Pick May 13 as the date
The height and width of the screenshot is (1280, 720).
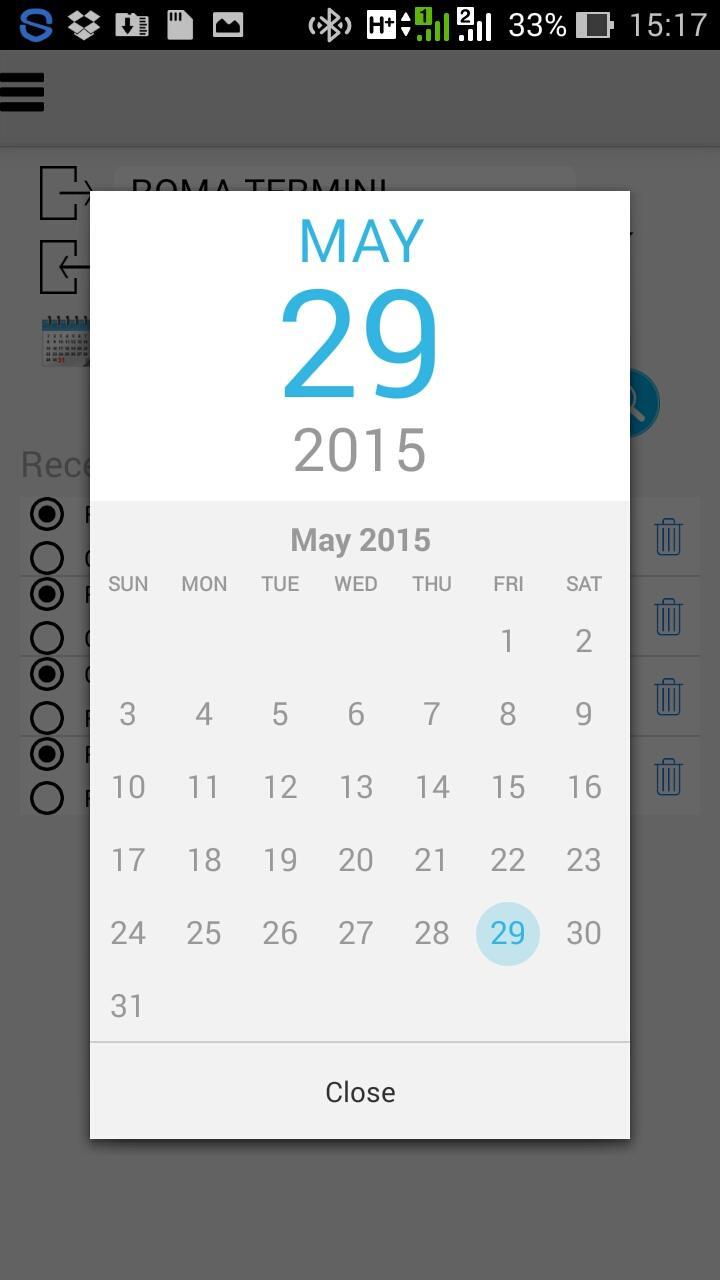click(x=356, y=787)
